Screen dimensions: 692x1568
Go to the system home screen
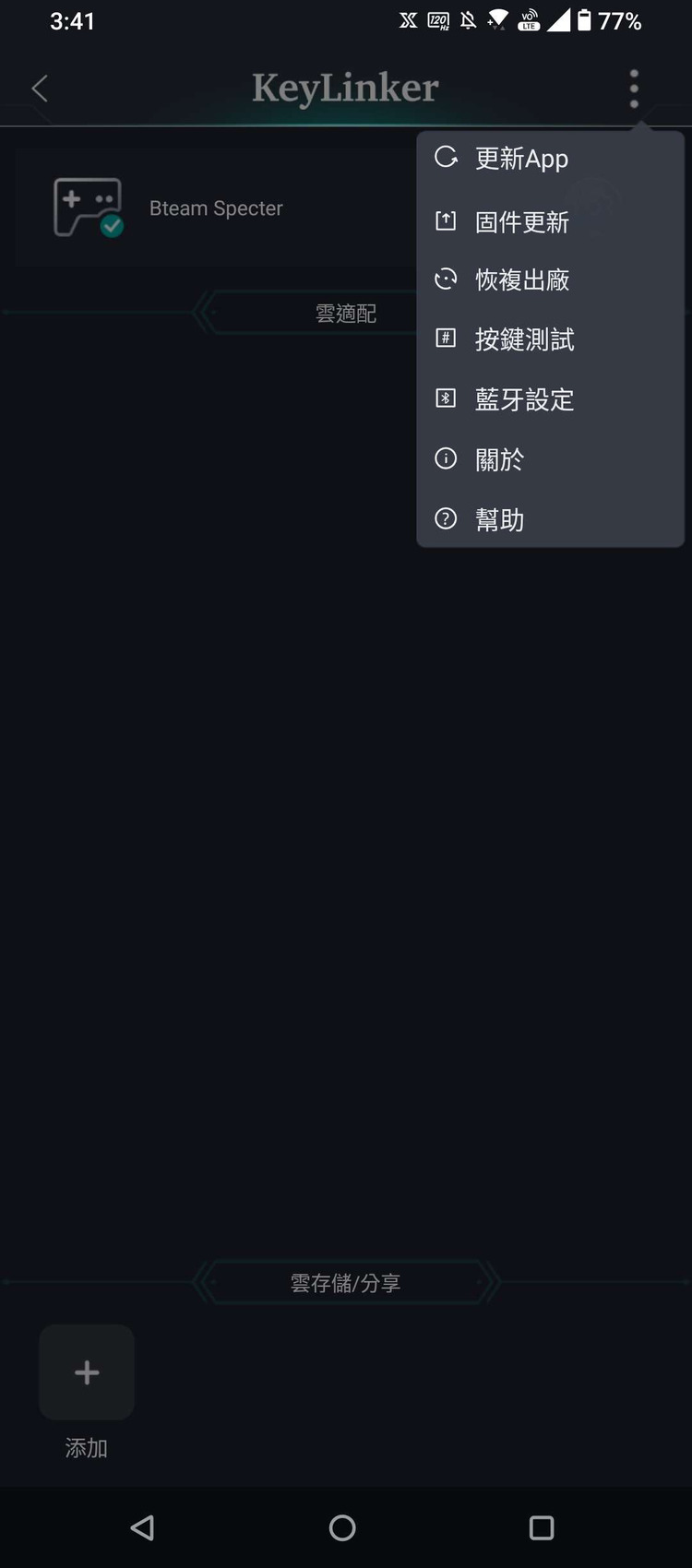[x=342, y=1528]
